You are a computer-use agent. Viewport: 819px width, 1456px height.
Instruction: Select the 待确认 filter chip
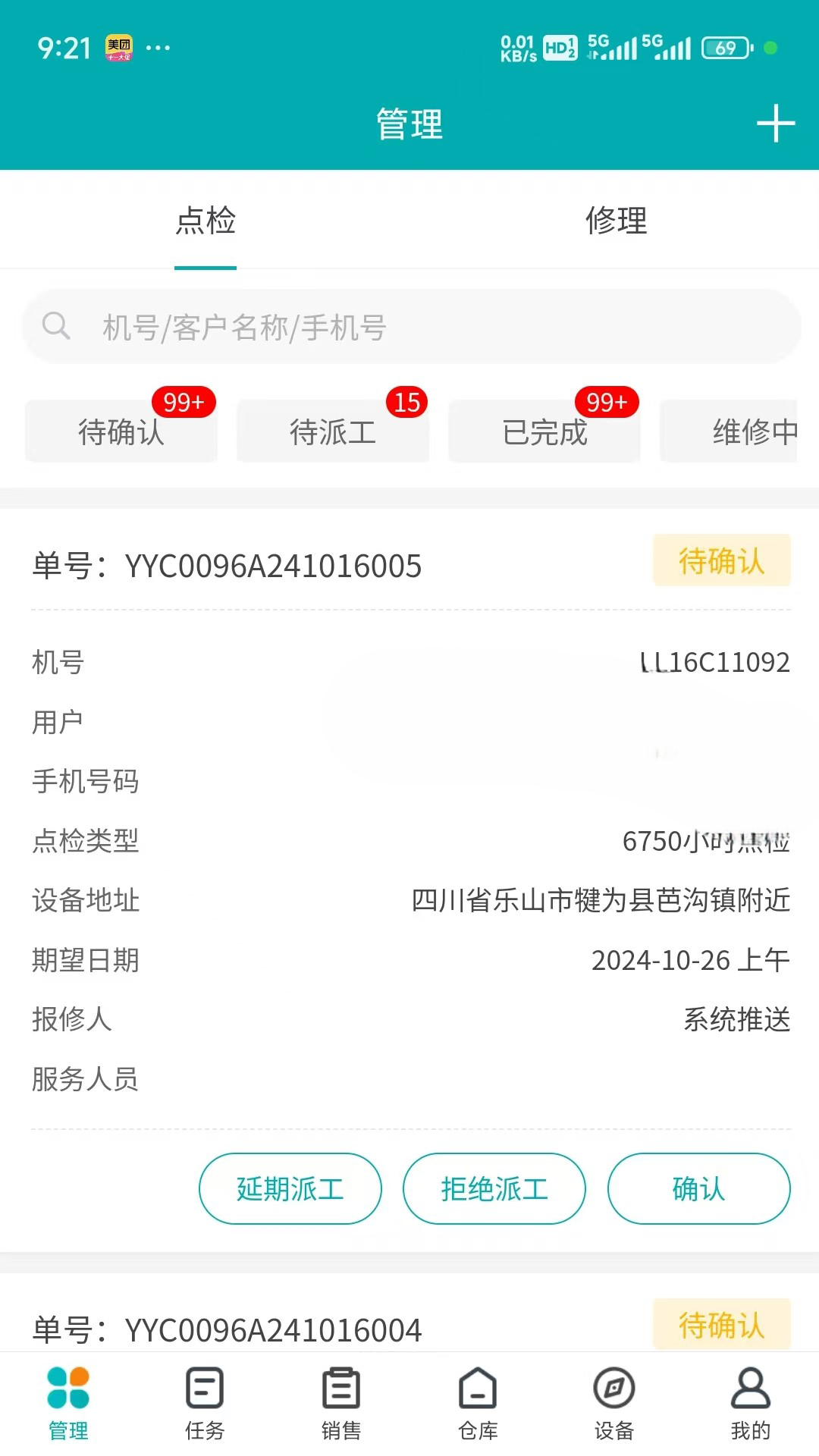(x=121, y=430)
